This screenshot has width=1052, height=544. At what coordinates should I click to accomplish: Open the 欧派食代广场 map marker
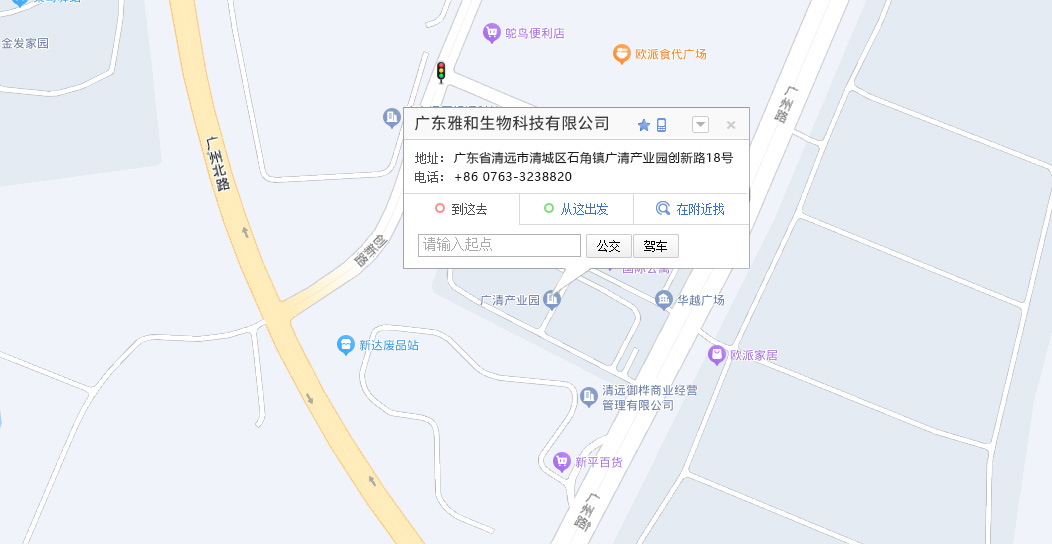coord(621,53)
